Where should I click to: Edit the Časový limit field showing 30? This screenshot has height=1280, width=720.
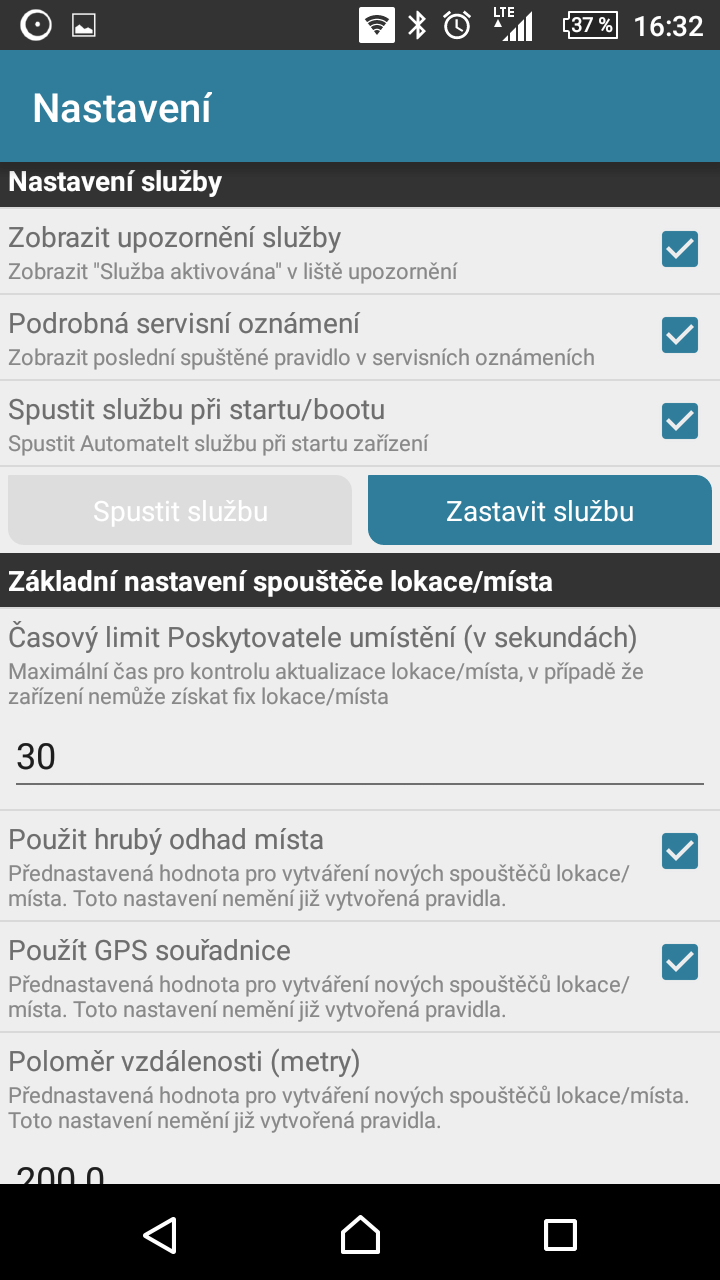pyautogui.click(x=360, y=757)
